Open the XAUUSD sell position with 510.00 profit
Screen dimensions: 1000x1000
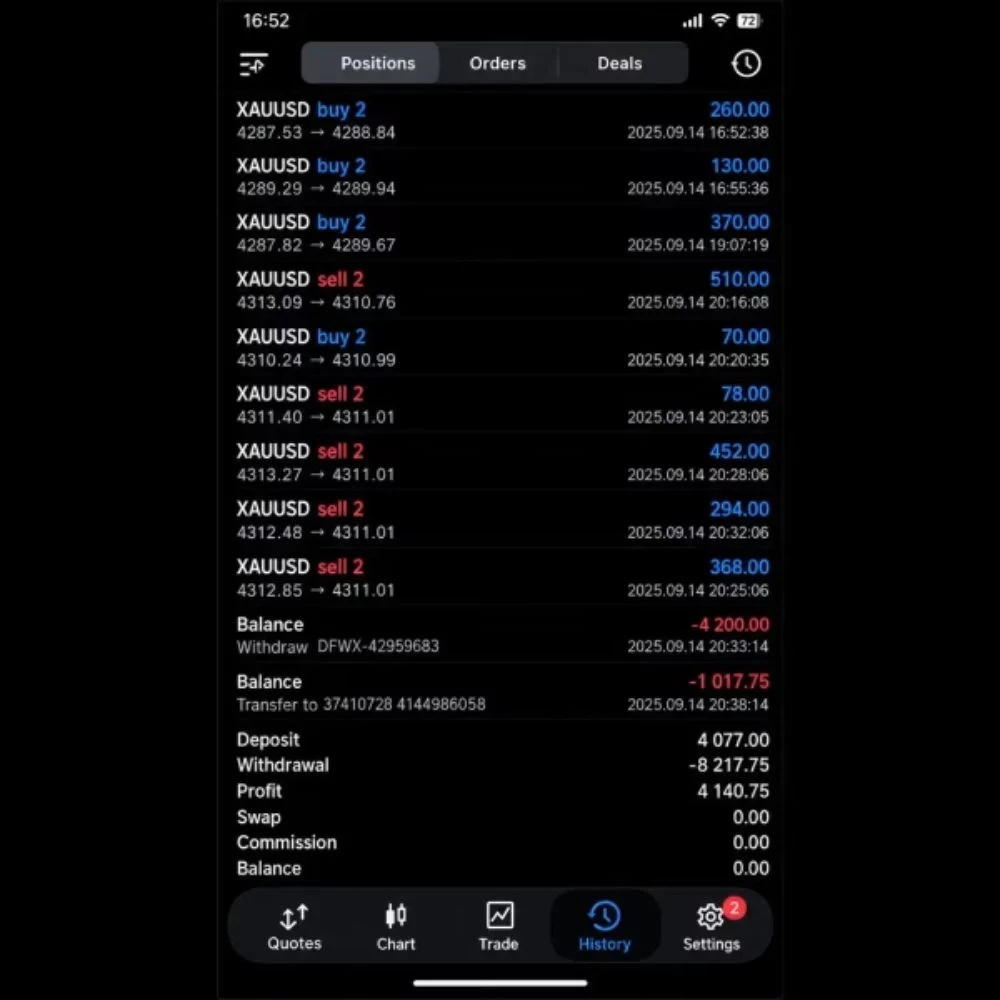point(503,290)
